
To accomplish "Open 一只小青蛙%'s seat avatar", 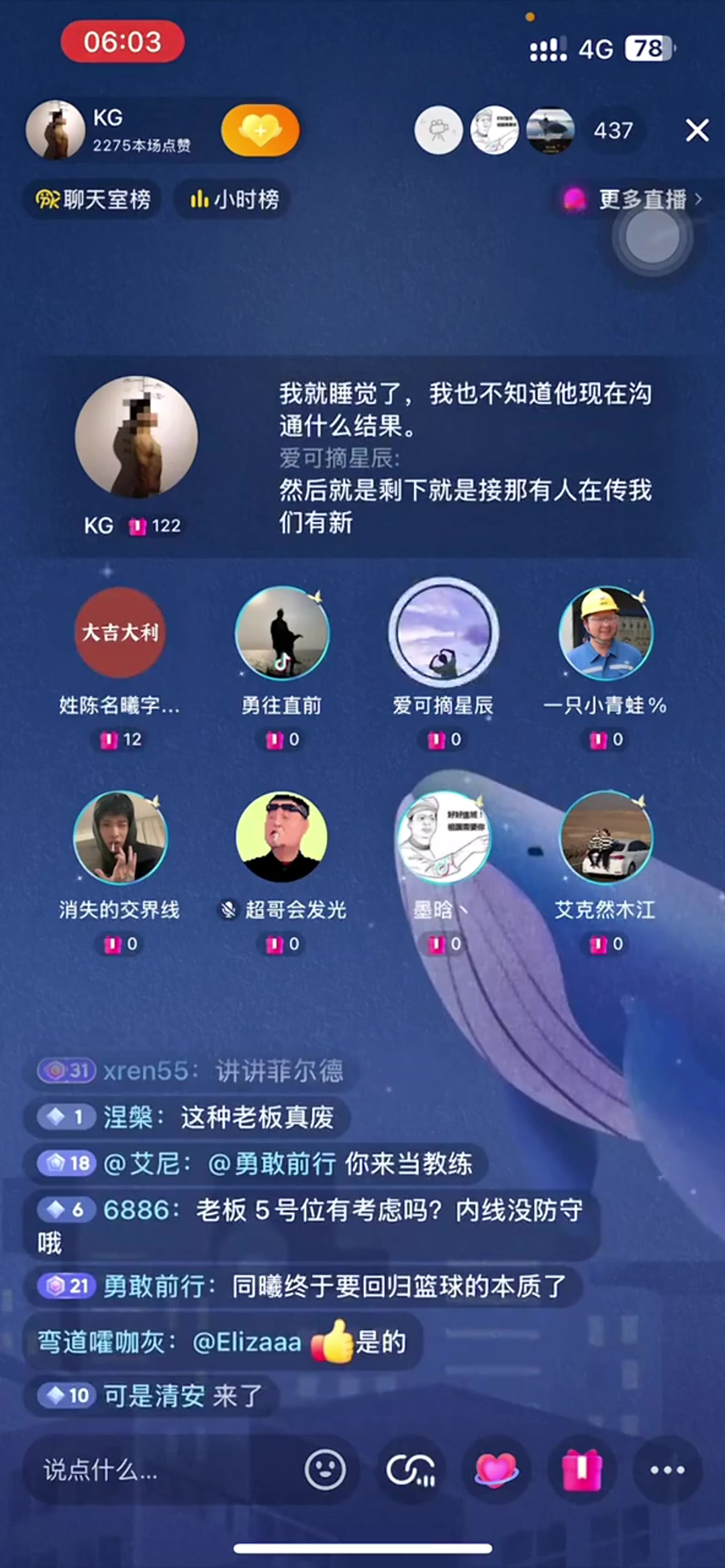I will (606, 632).
